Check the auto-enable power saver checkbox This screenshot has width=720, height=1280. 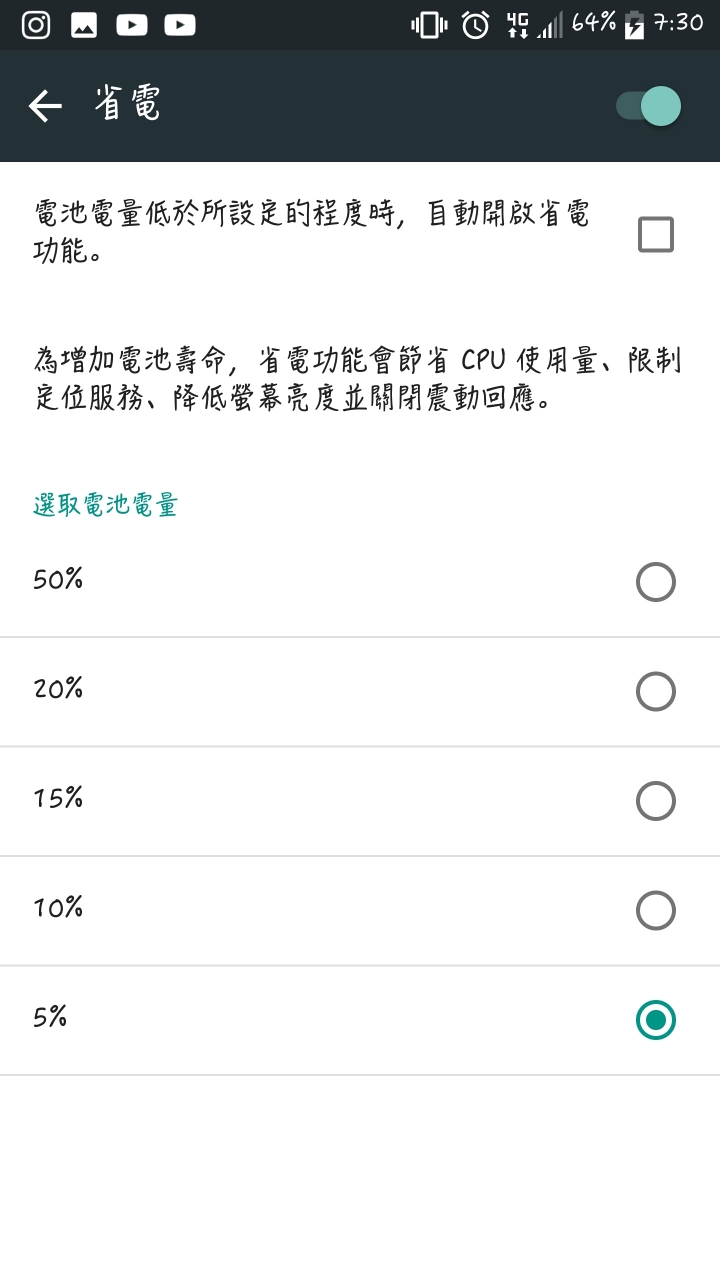pos(656,235)
